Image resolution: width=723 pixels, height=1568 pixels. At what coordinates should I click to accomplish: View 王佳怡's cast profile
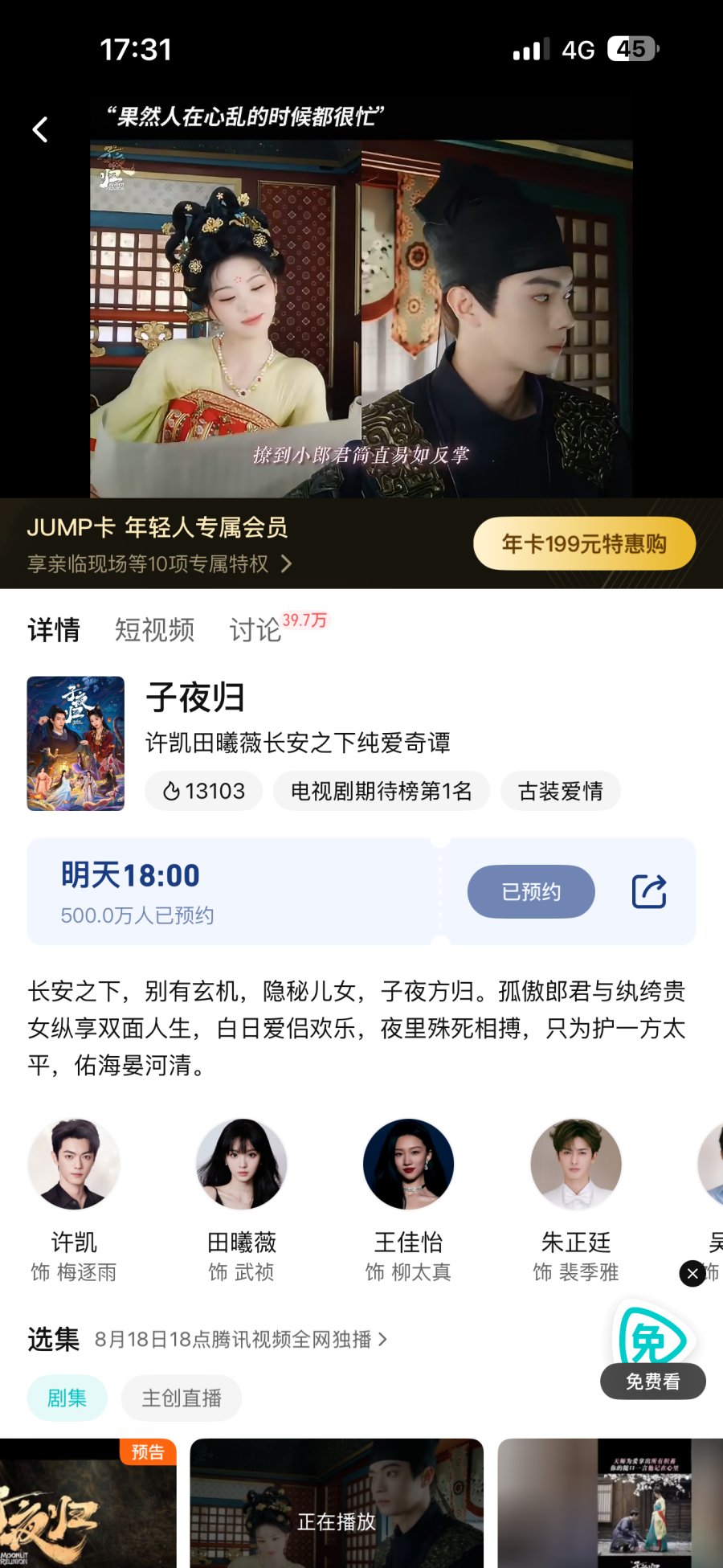408,1165
